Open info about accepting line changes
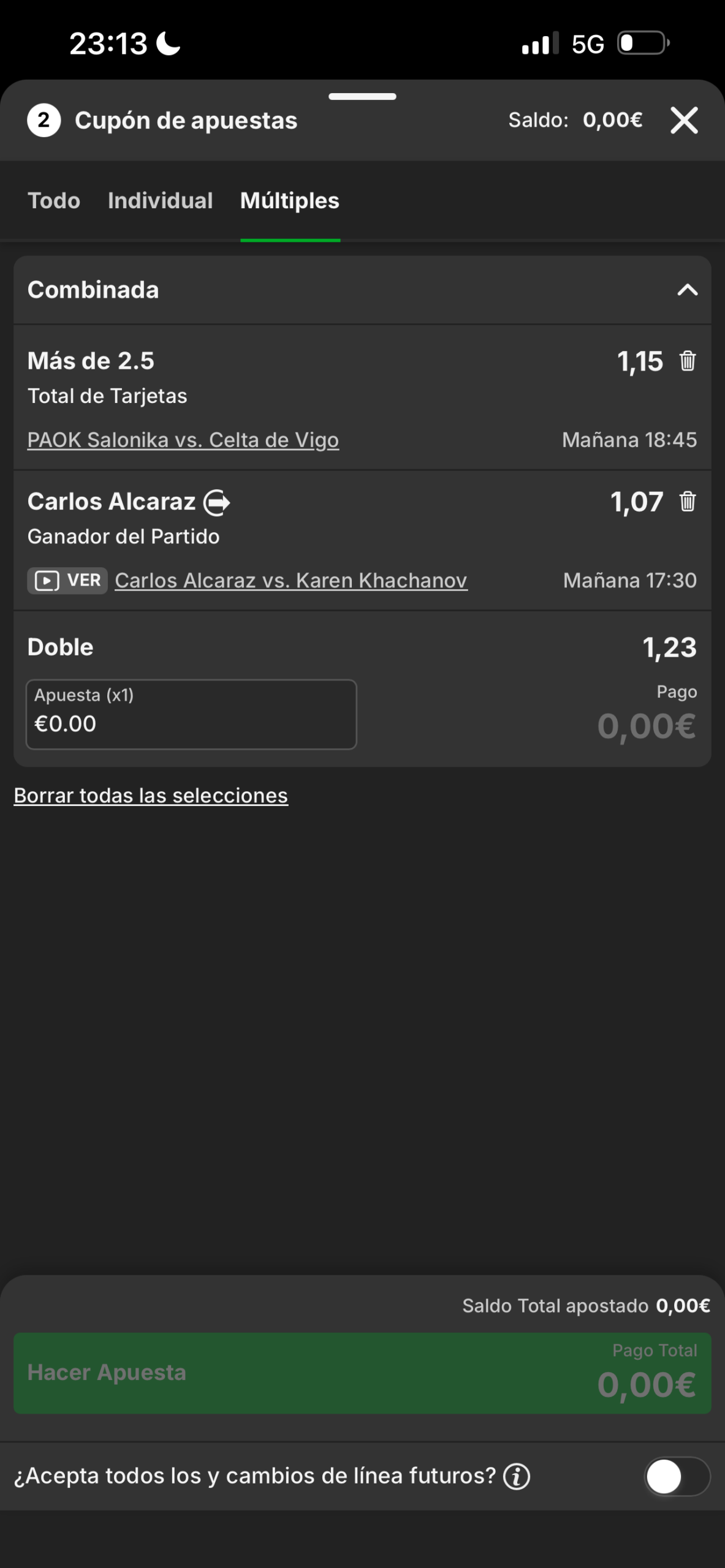 pos(516,1477)
